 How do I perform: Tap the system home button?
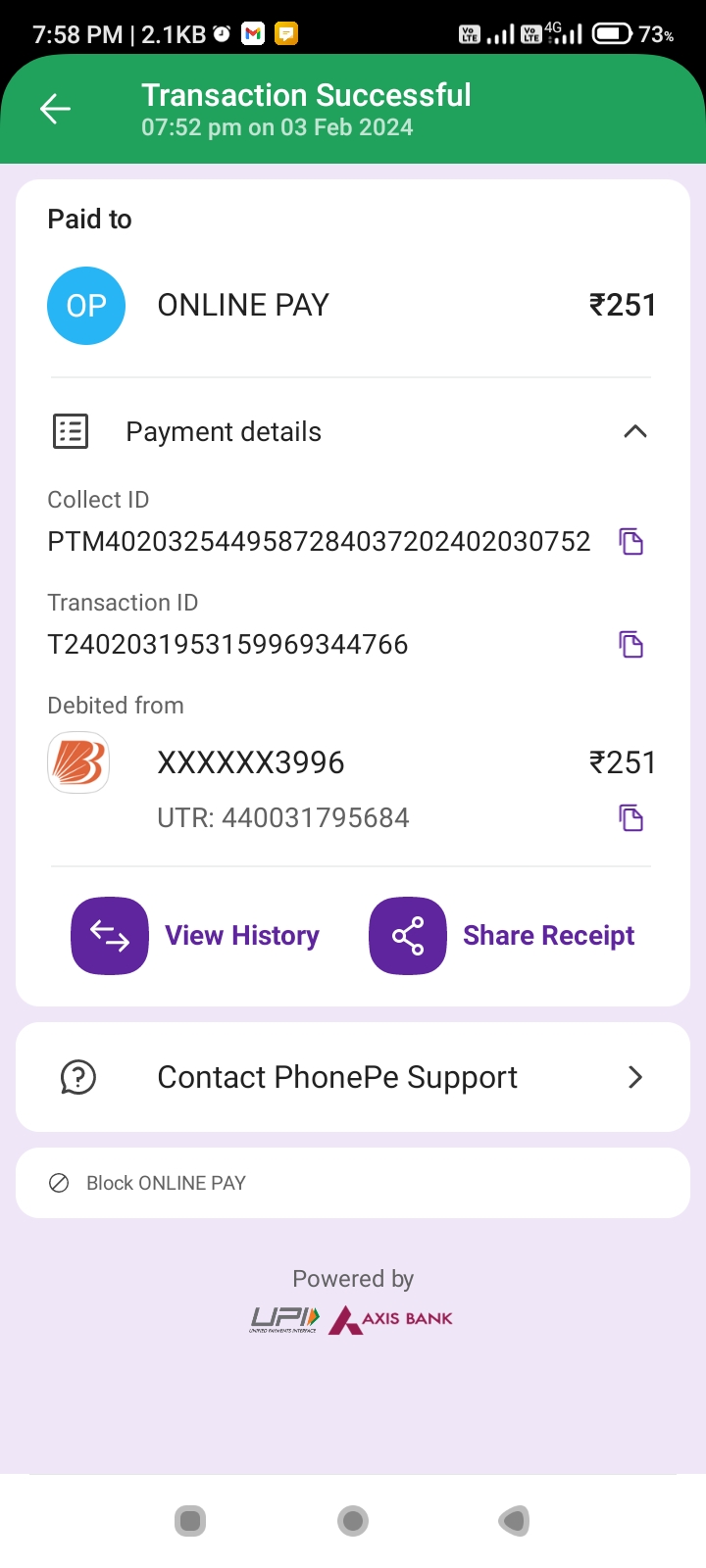[353, 1521]
